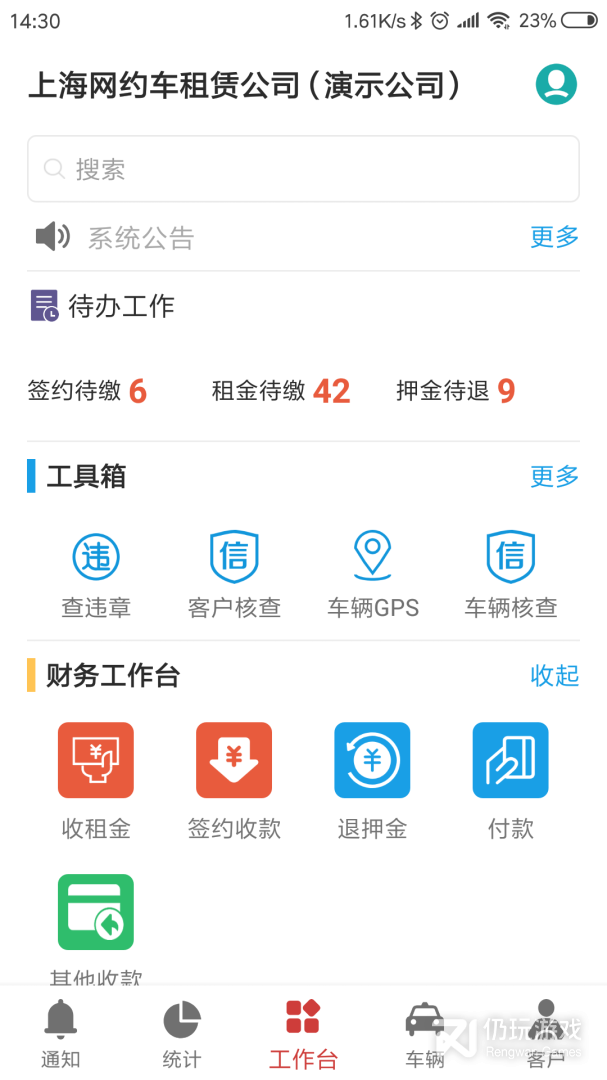Screen dimensions: 607x1080
Task: Switch to the 客户 tab
Action: [x=546, y=1034]
